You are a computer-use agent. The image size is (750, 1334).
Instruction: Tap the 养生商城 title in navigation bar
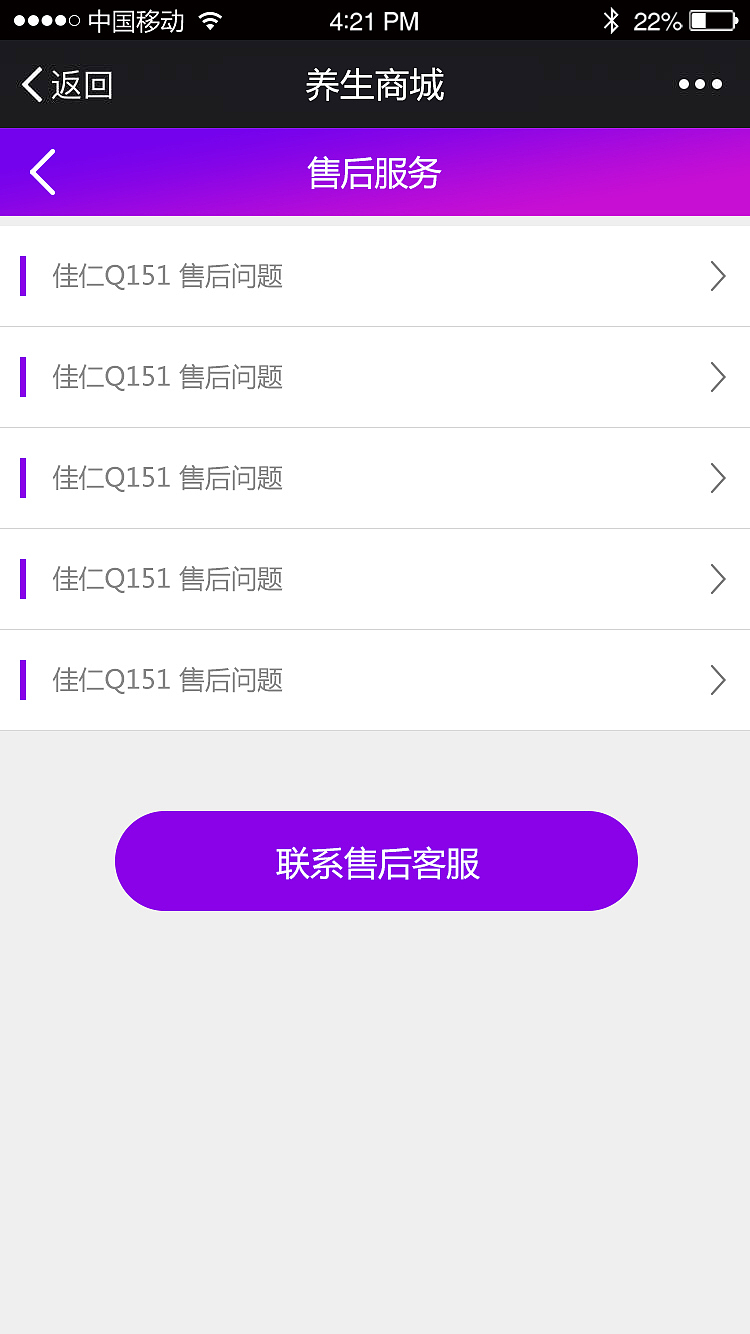375,85
